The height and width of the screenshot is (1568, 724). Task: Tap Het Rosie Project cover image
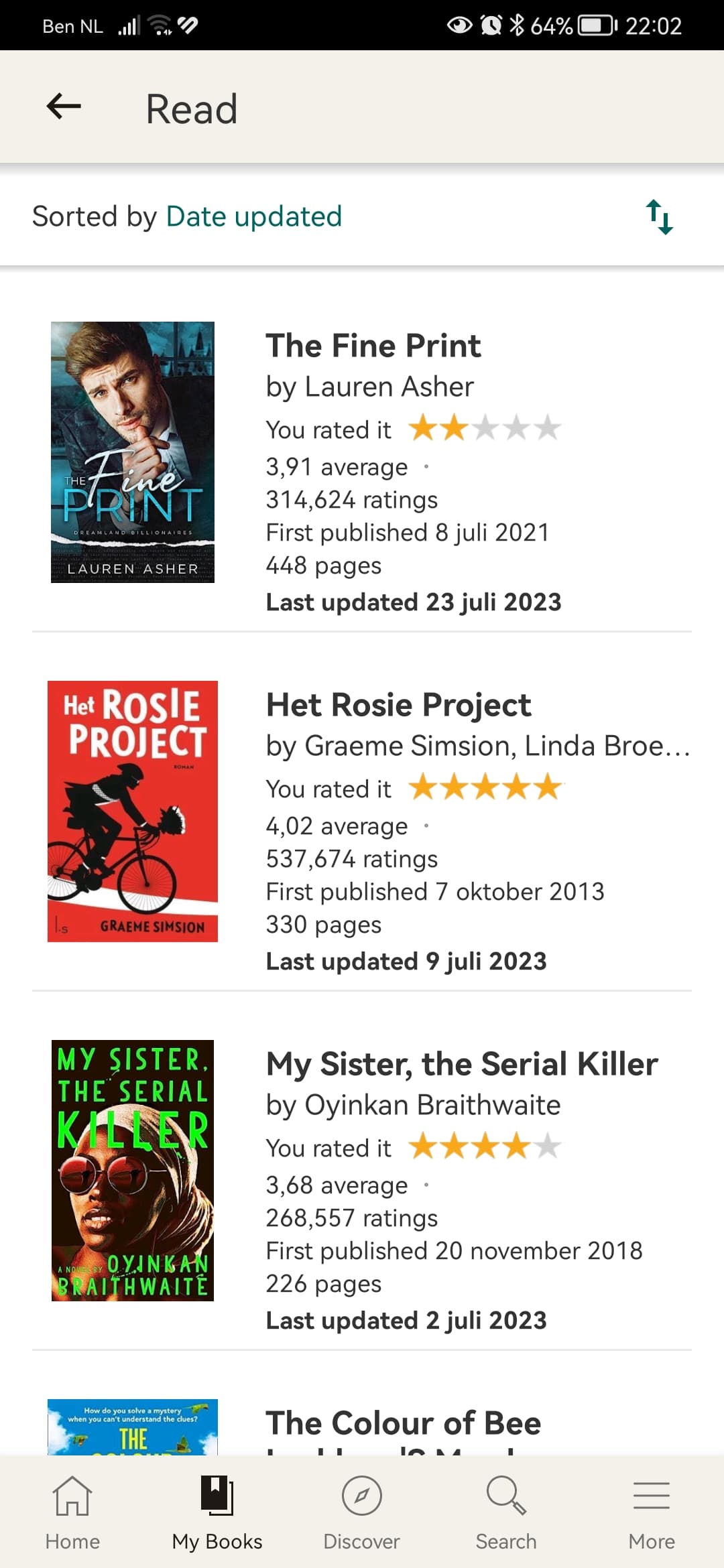pyautogui.click(x=133, y=811)
